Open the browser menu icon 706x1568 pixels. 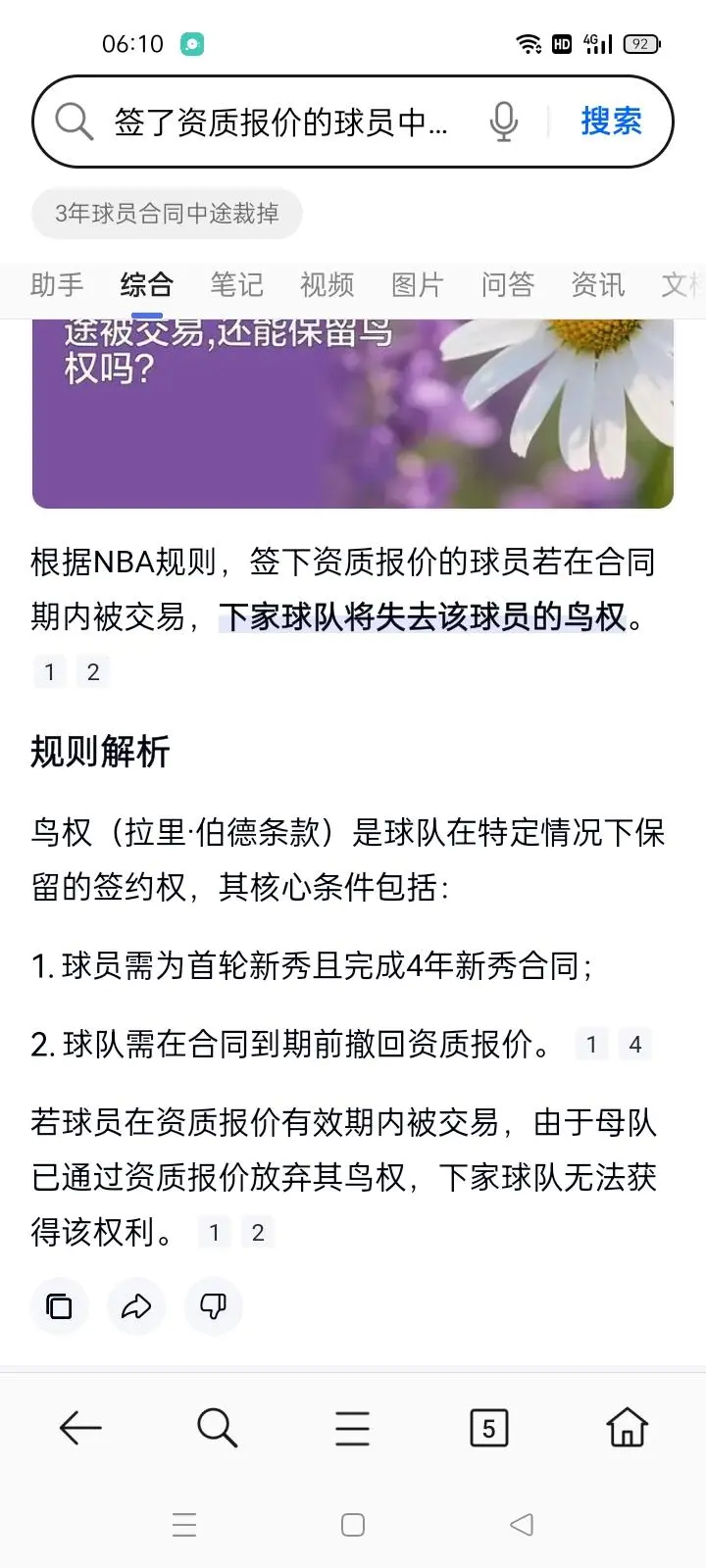point(352,1429)
